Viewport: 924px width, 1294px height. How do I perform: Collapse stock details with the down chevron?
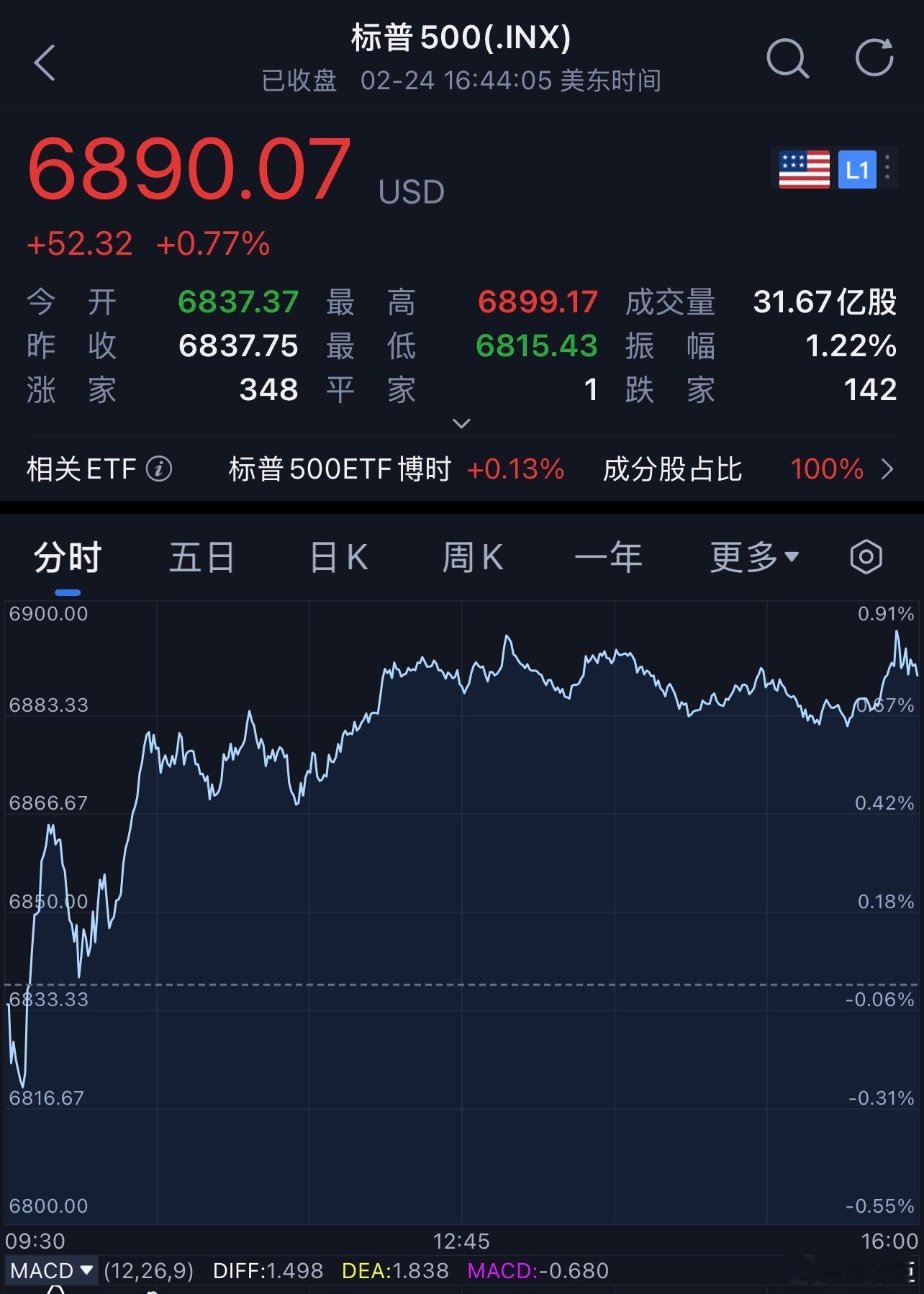coord(461,424)
